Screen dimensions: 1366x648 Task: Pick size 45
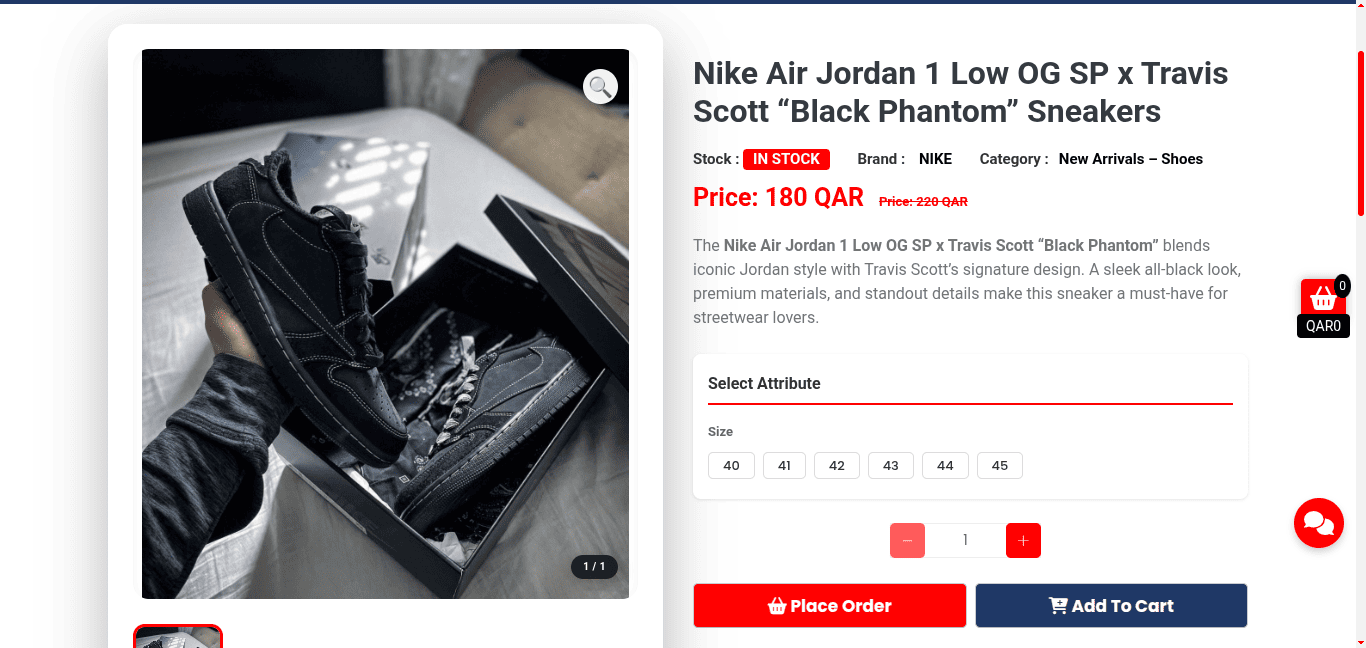tap(1000, 466)
